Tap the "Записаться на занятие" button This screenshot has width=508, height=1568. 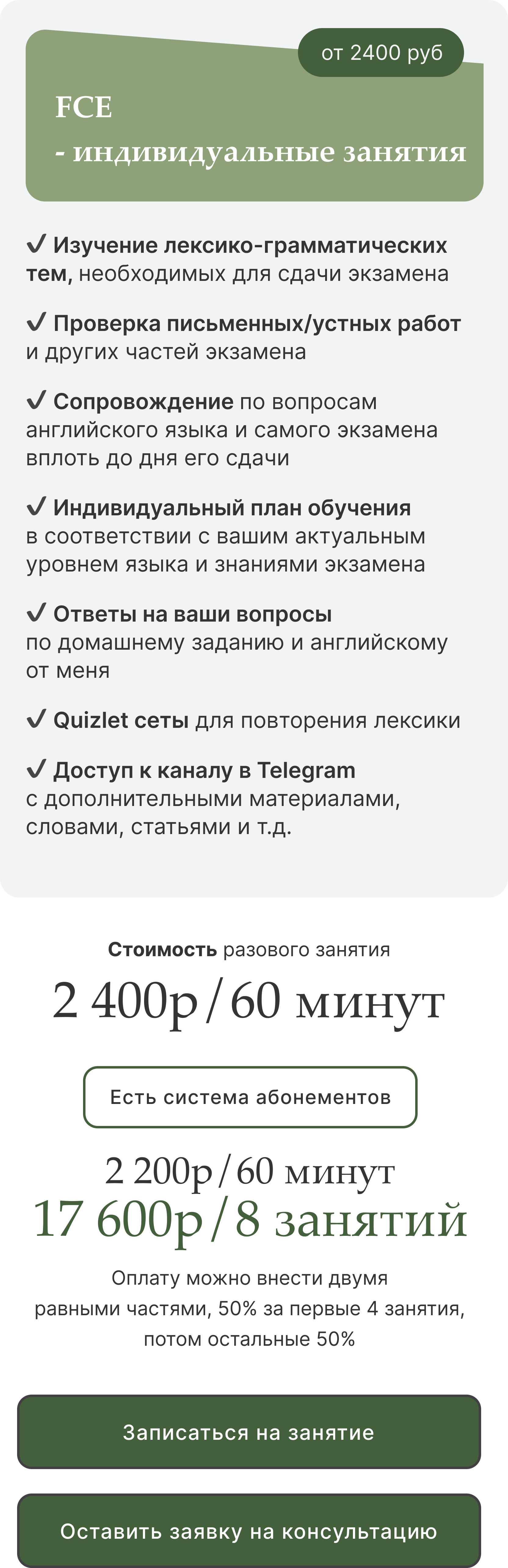pos(249,1432)
